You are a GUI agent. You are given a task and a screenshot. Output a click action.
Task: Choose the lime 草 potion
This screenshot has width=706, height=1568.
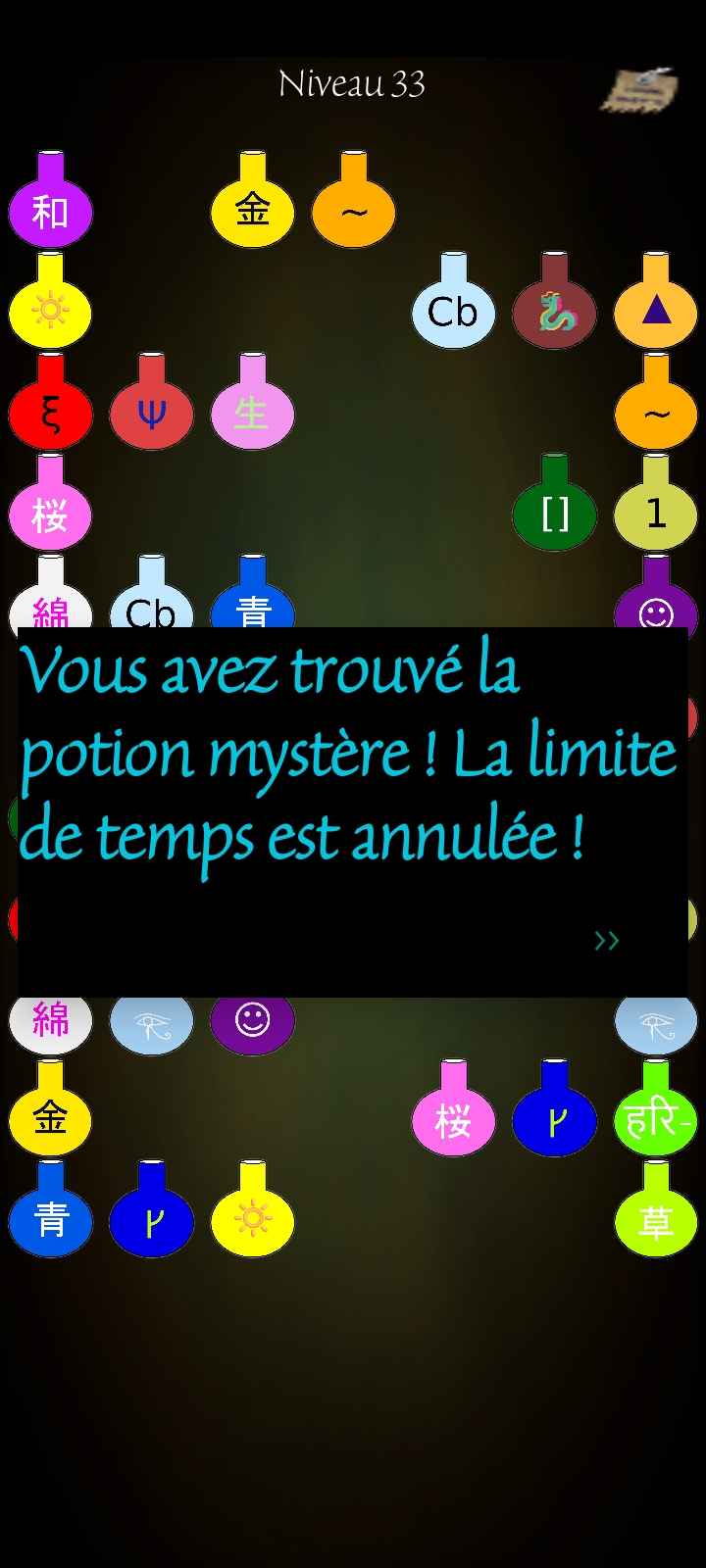pos(655,1219)
